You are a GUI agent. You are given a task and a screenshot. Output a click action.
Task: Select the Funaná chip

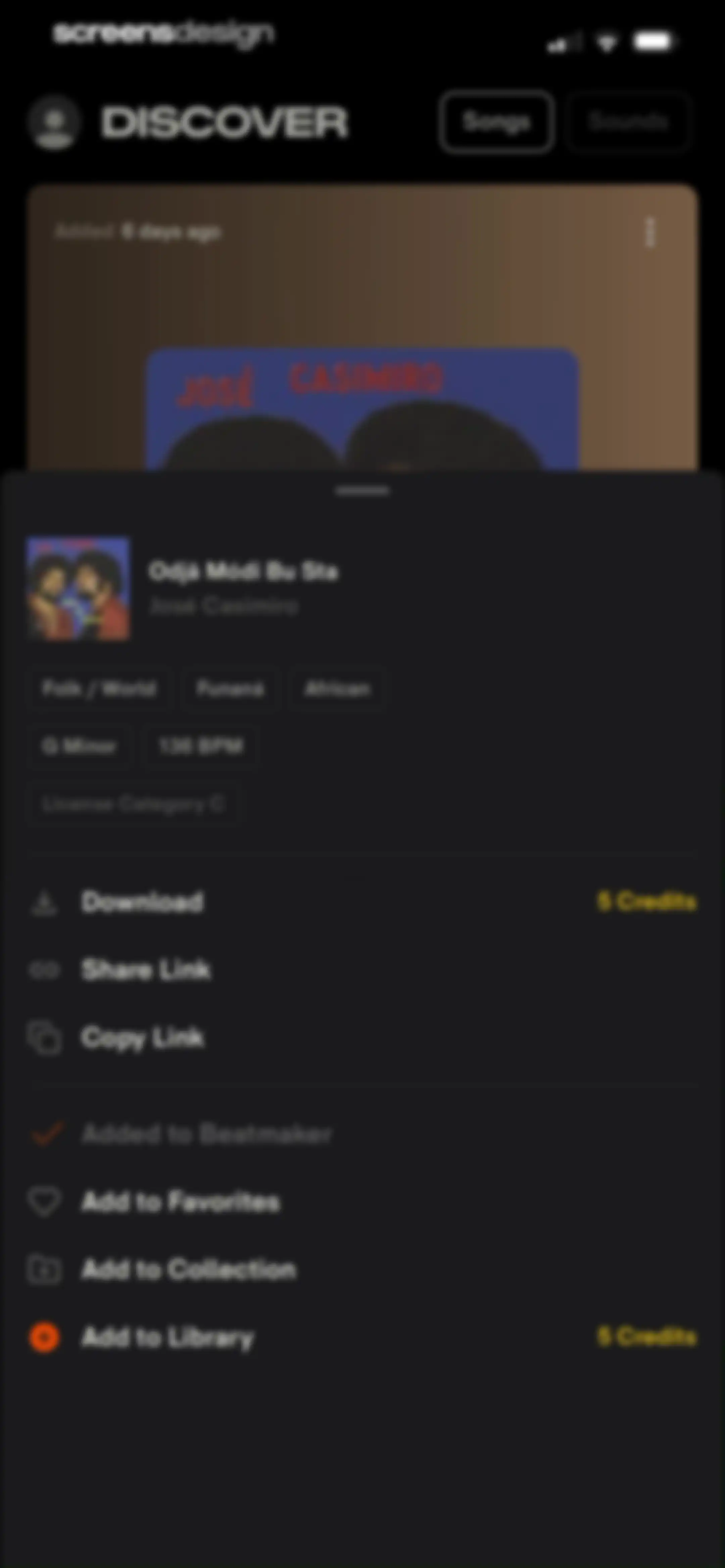tap(230, 688)
